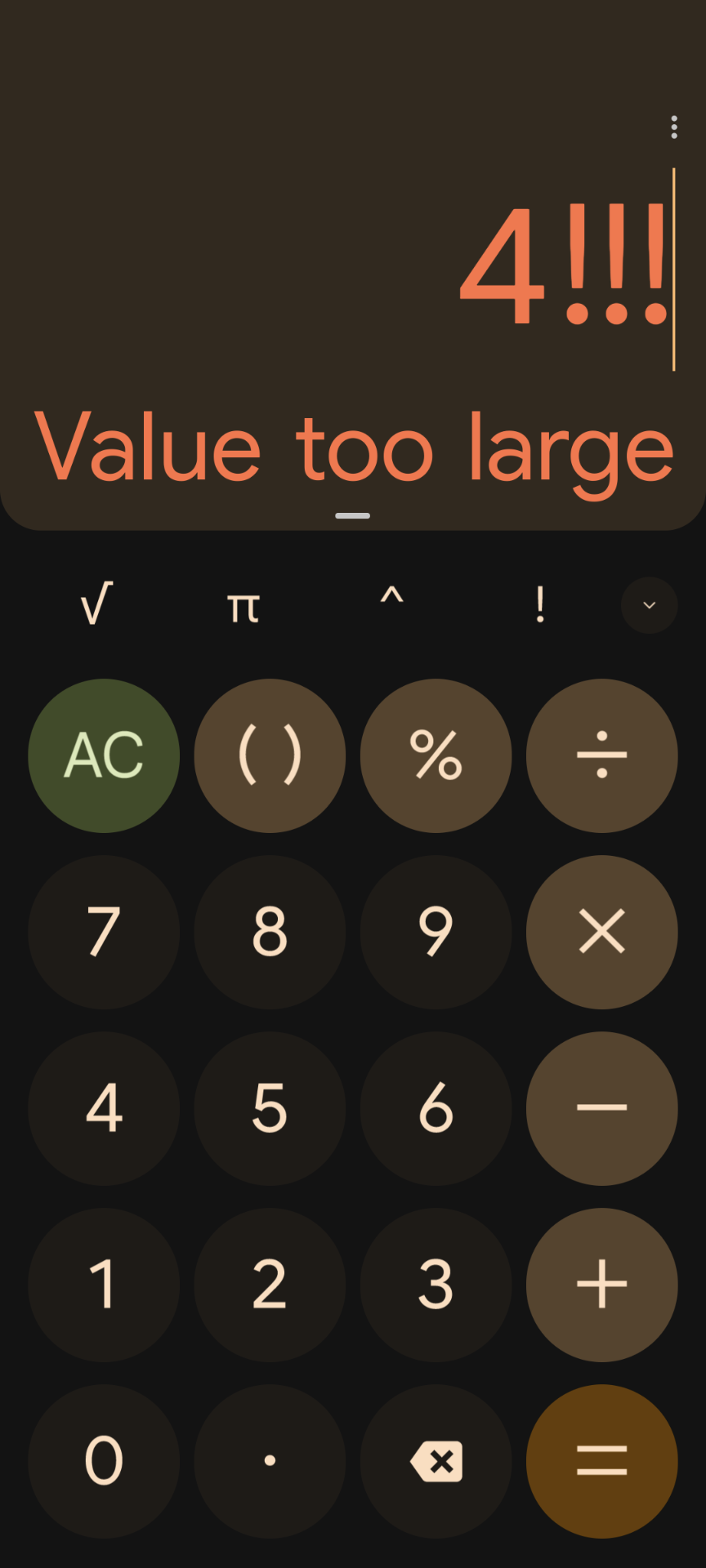Open the three-dot overflow menu

(x=673, y=127)
